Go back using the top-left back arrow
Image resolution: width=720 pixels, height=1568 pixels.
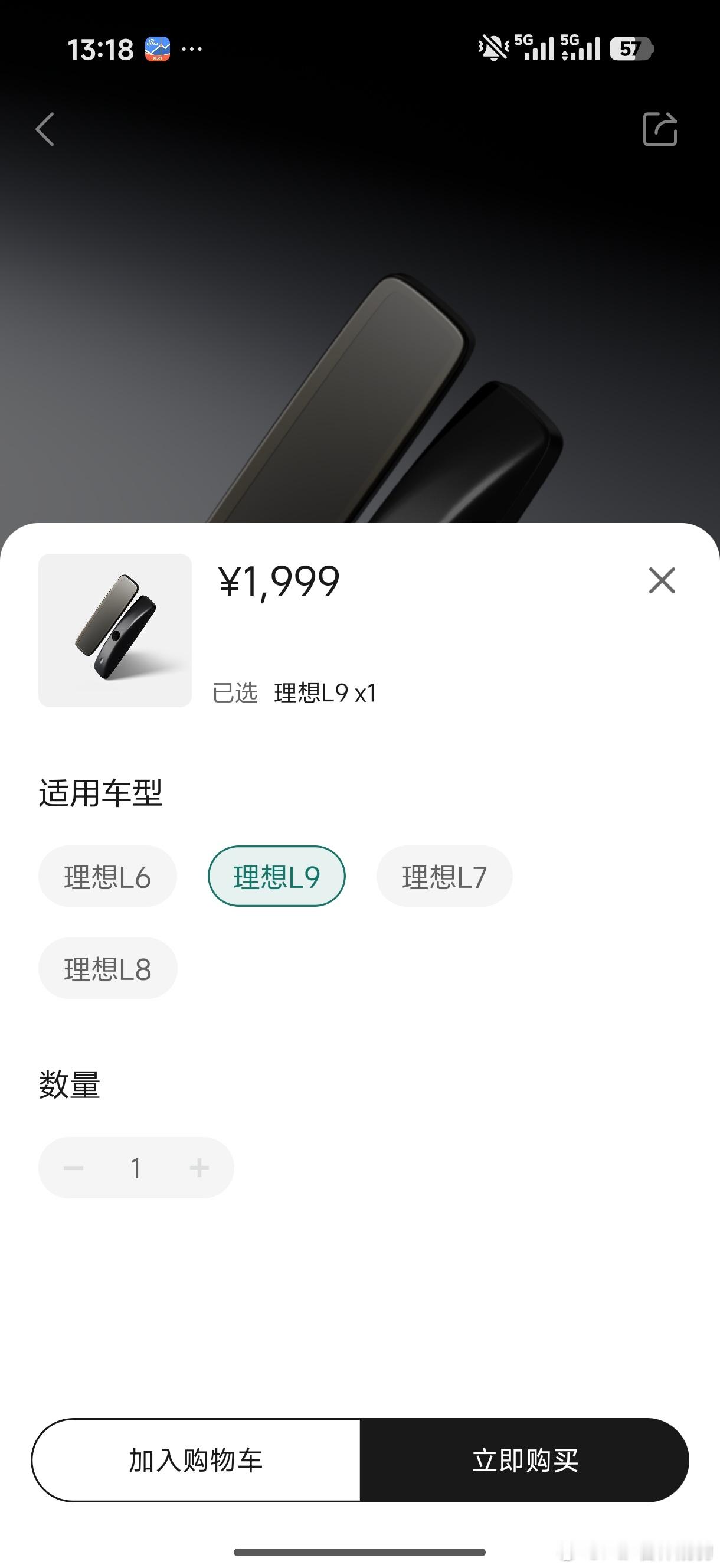(x=44, y=129)
